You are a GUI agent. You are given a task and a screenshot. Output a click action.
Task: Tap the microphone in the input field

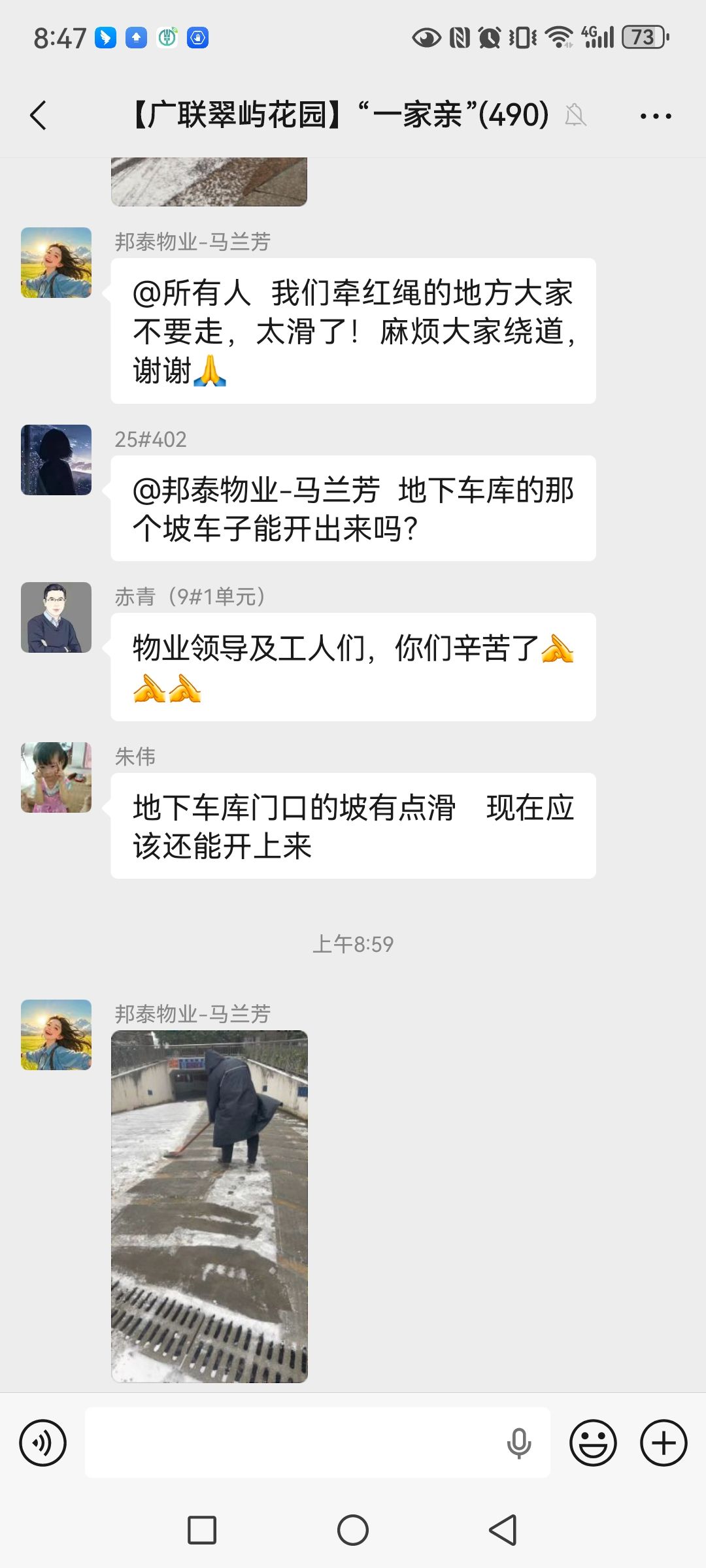(519, 1443)
